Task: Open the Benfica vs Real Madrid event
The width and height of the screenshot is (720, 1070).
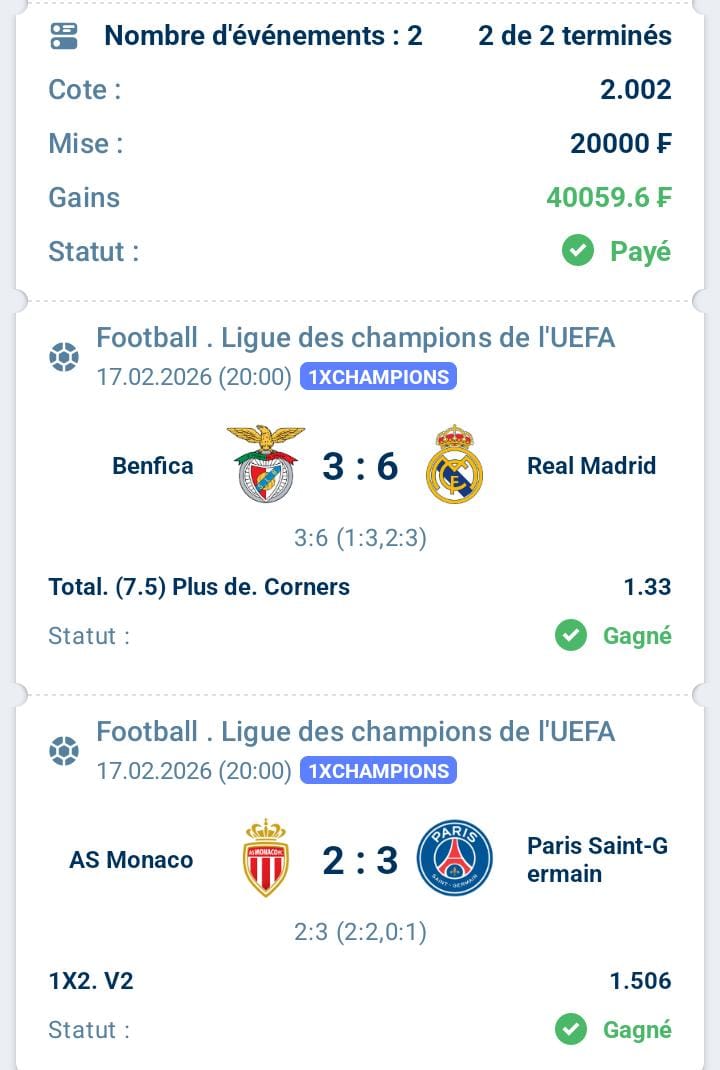Action: point(360,466)
